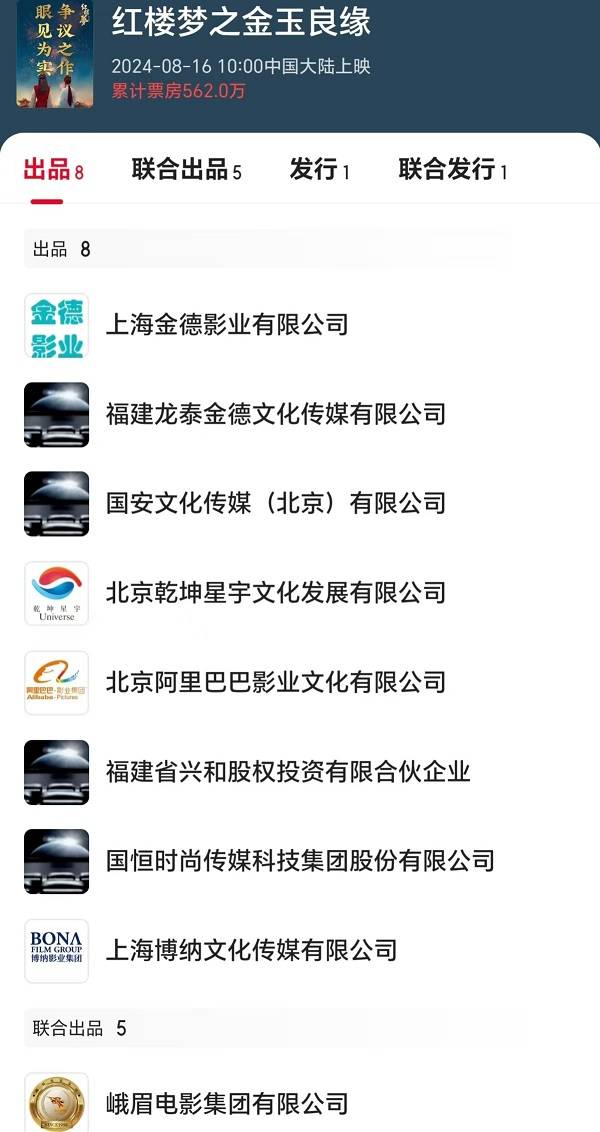Open 上海博纳文化传媒有限公司 company page
This screenshot has width=600, height=1132.
point(251,950)
